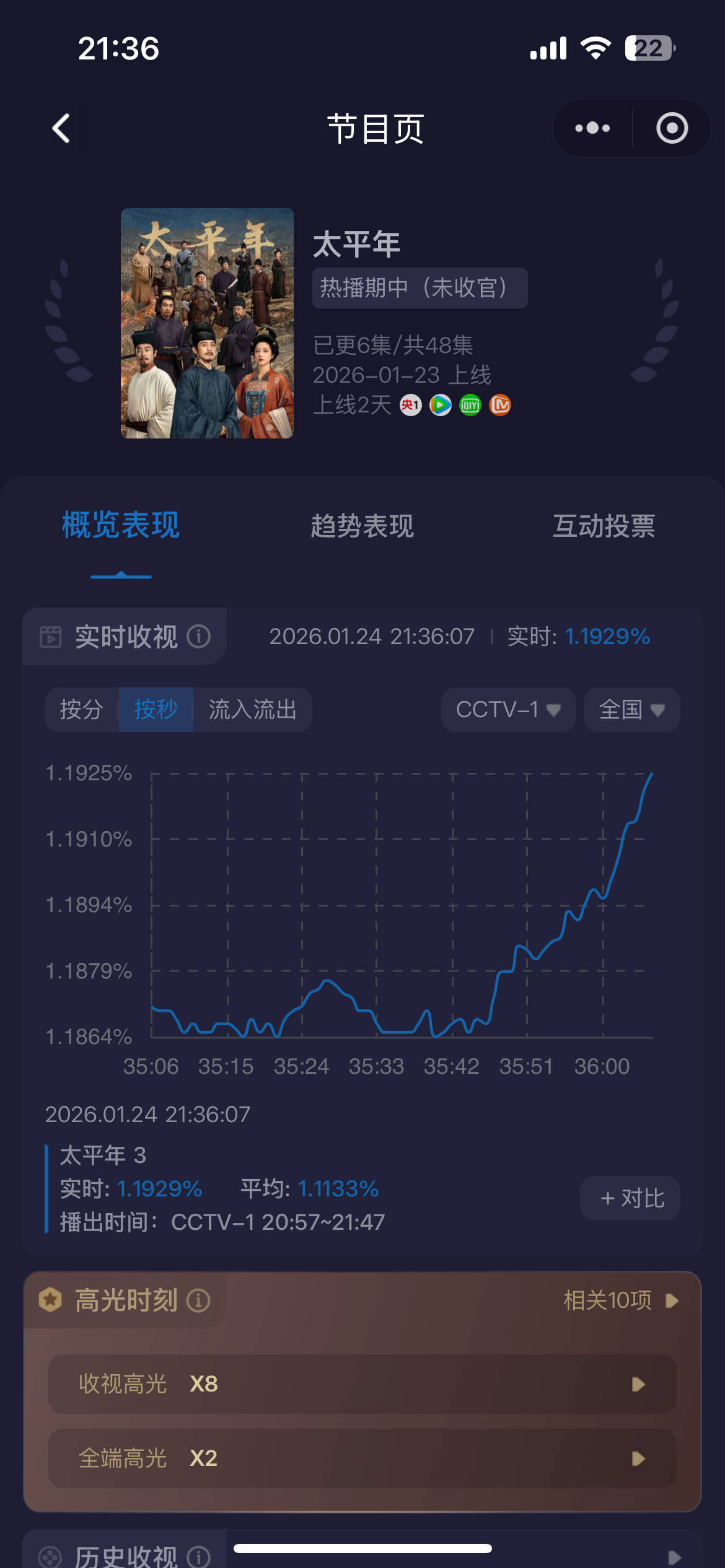
Task: Open the 全国 region dropdown
Action: tap(630, 710)
